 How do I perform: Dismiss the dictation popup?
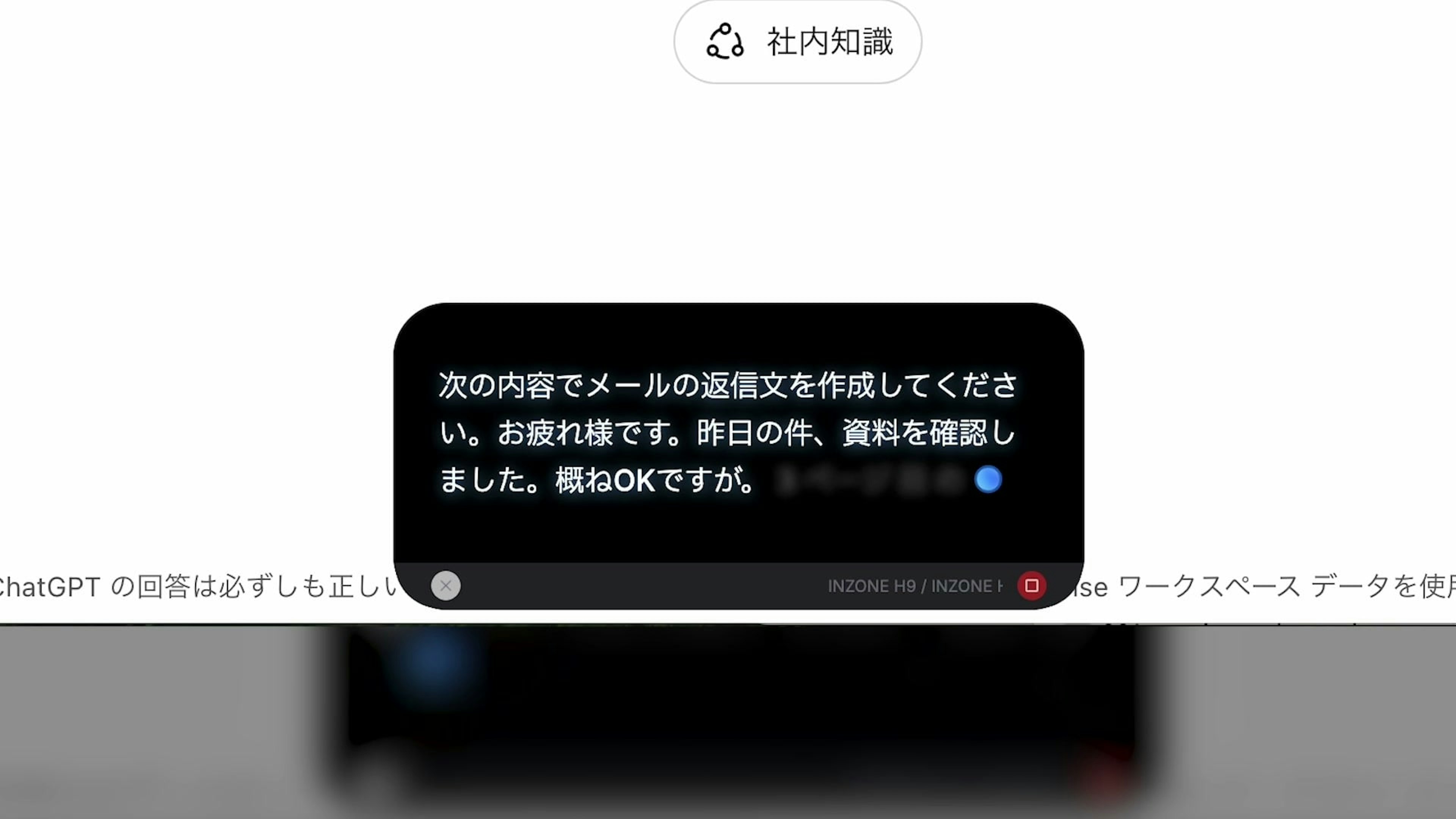click(446, 585)
